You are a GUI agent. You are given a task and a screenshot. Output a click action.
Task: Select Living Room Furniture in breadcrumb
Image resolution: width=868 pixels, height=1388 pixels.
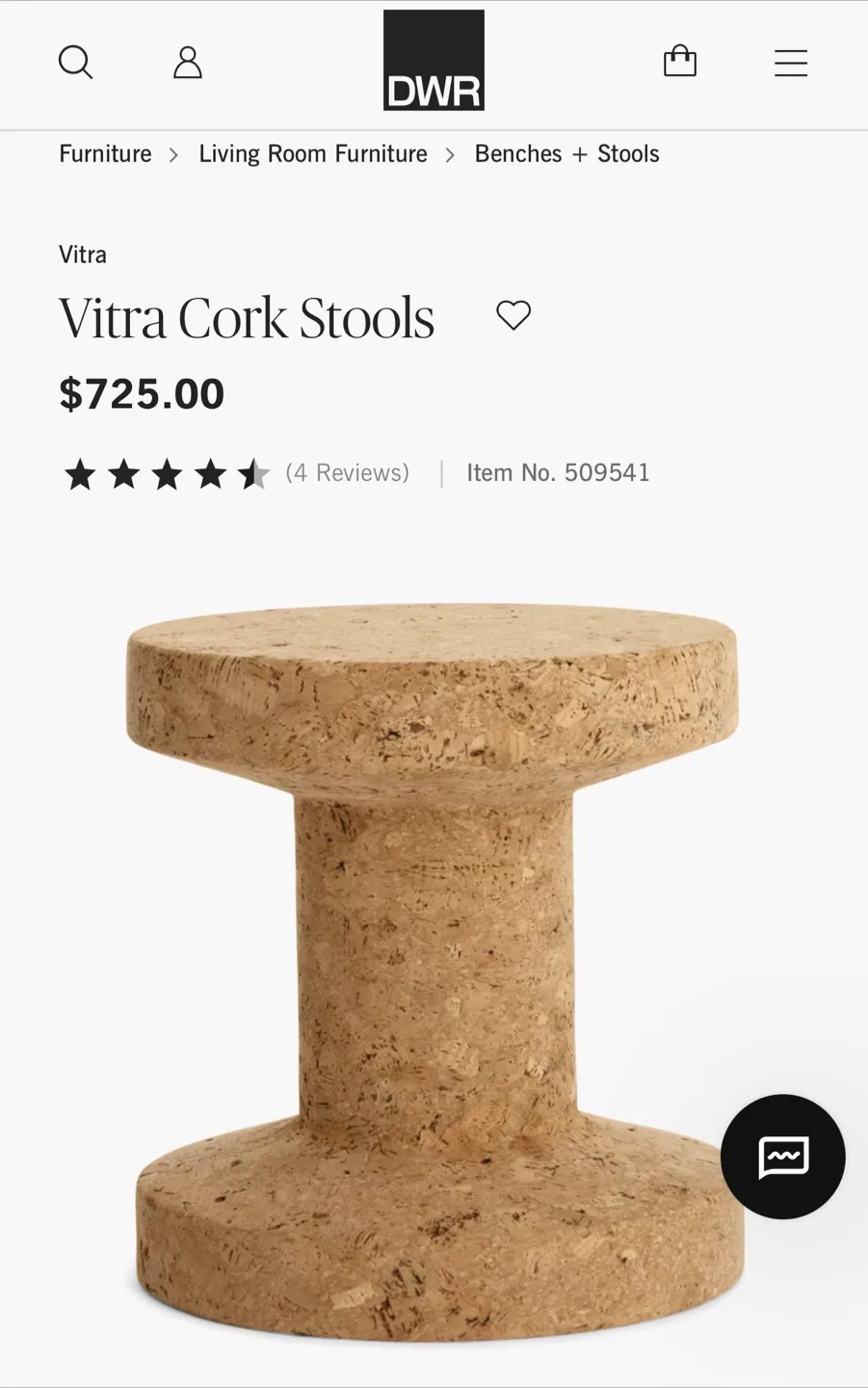pos(312,153)
